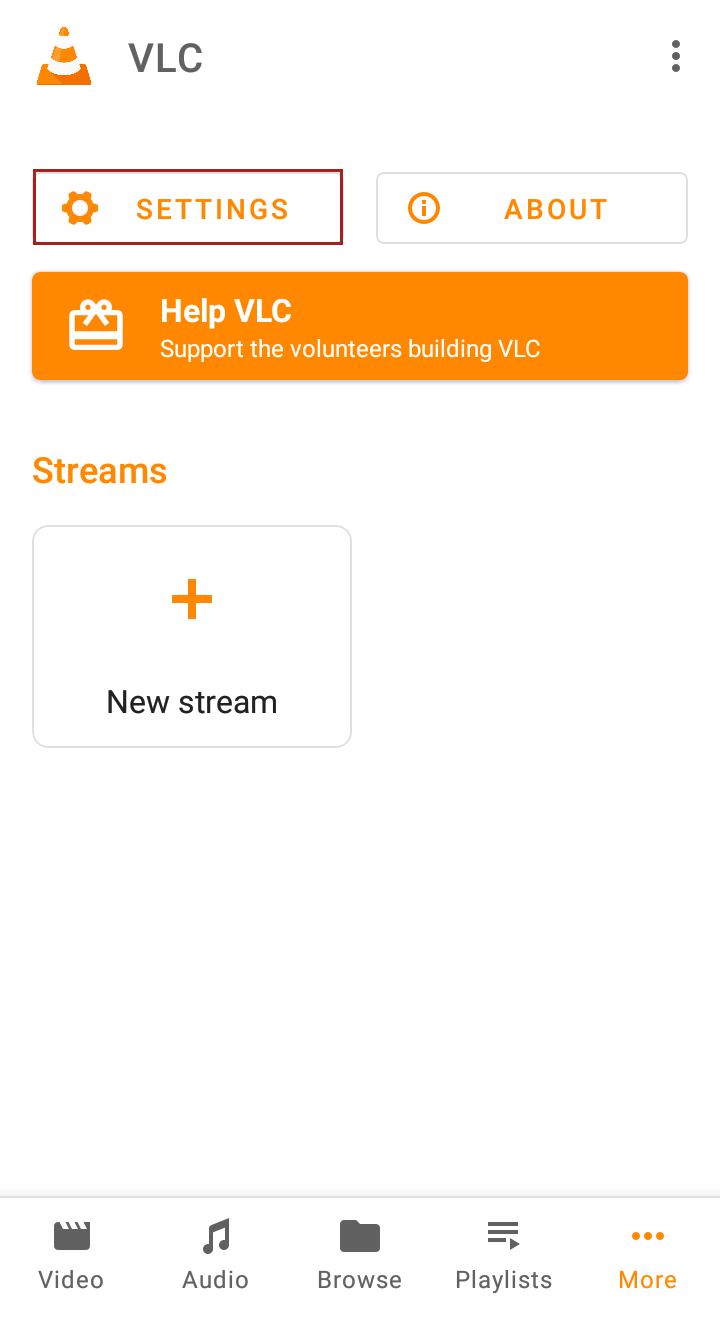This screenshot has width=720, height=1320.
Task: Switch to the Audio tab
Action: pos(215,1256)
